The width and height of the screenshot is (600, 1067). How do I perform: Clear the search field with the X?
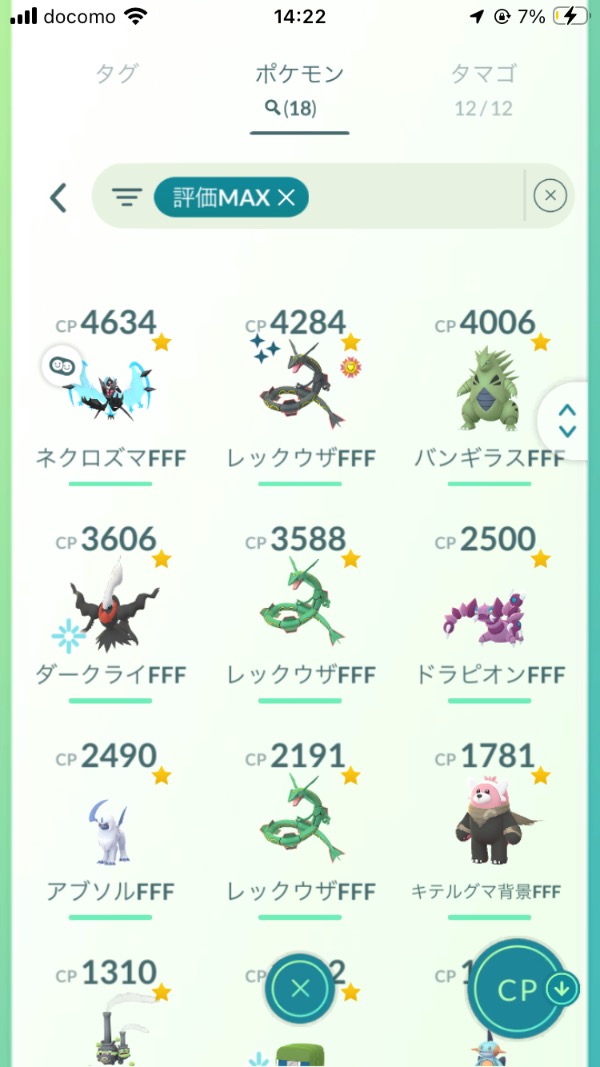pos(550,196)
